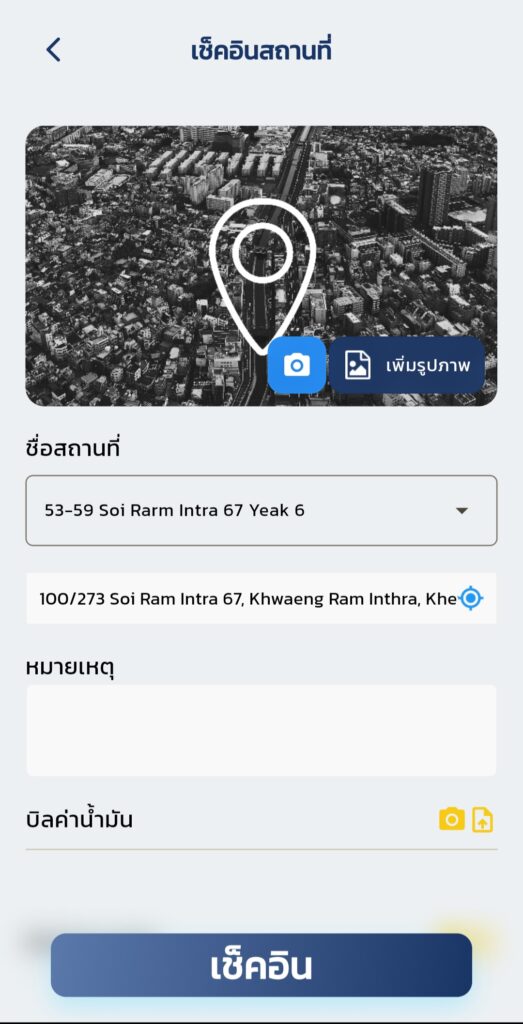Go back using the top arrow
The height and width of the screenshot is (1024, 523).
coord(54,50)
